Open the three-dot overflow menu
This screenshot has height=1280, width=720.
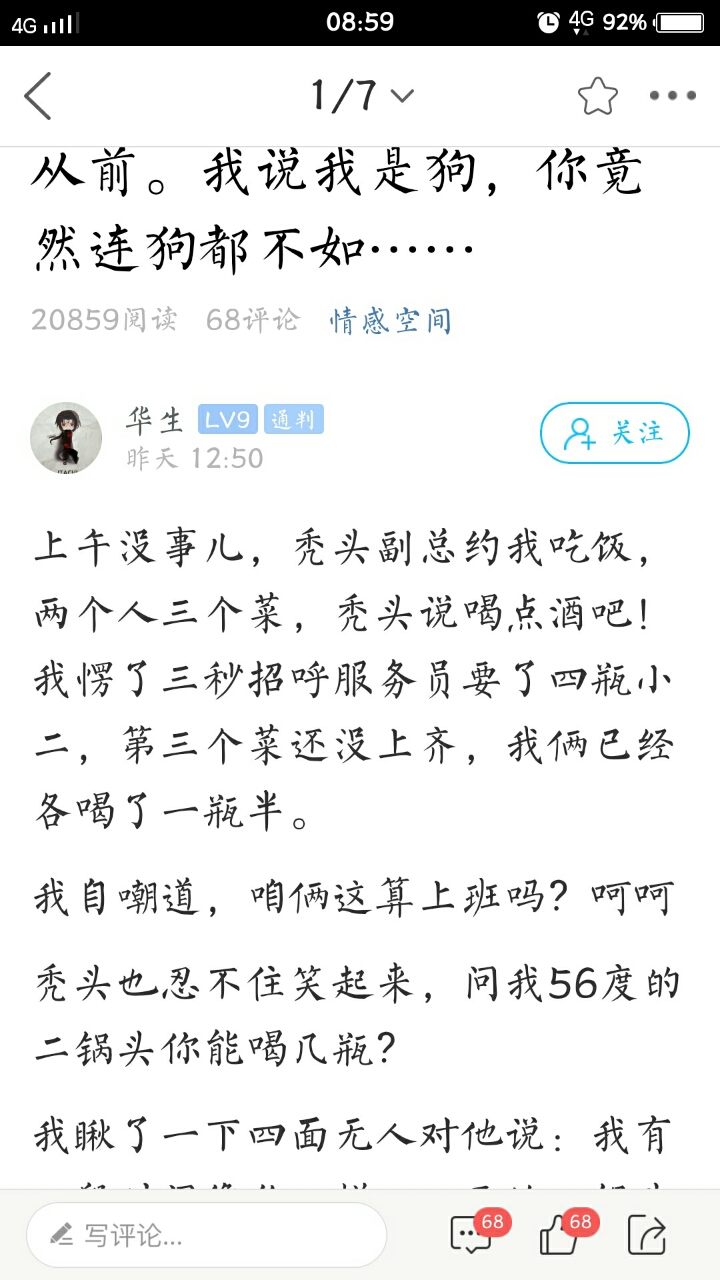[672, 96]
